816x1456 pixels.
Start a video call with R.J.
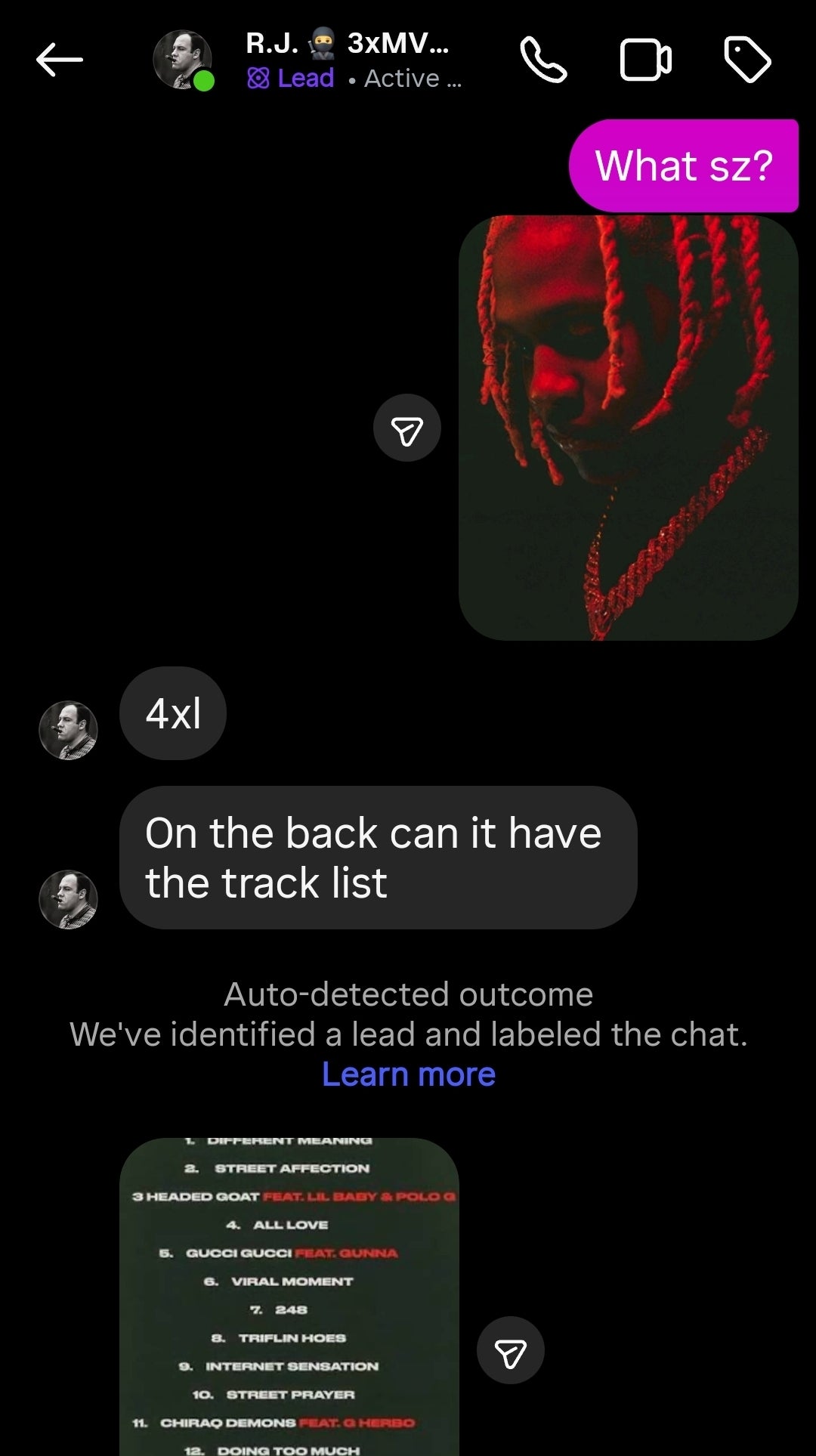coord(645,60)
